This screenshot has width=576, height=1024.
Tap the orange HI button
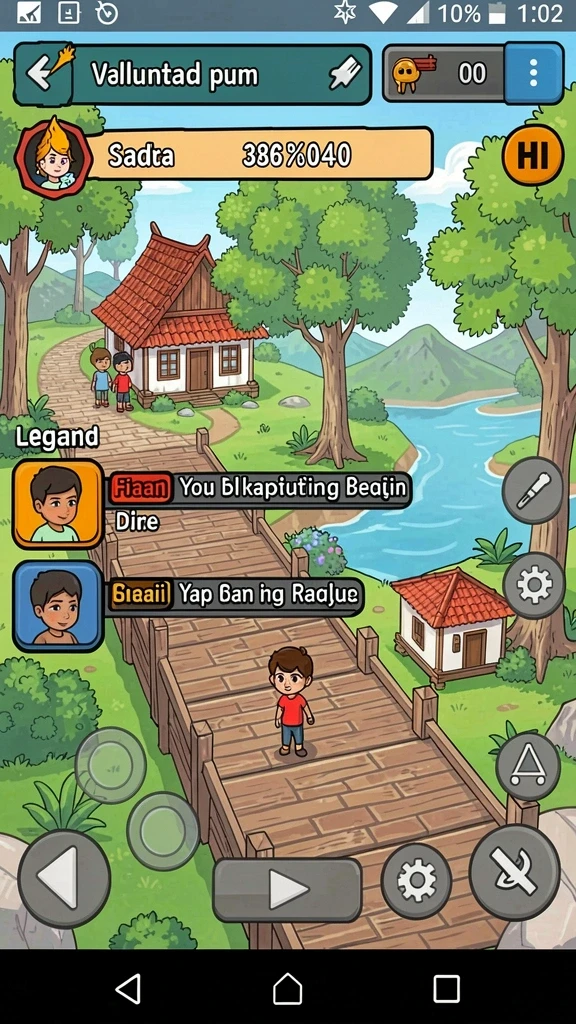pos(532,156)
